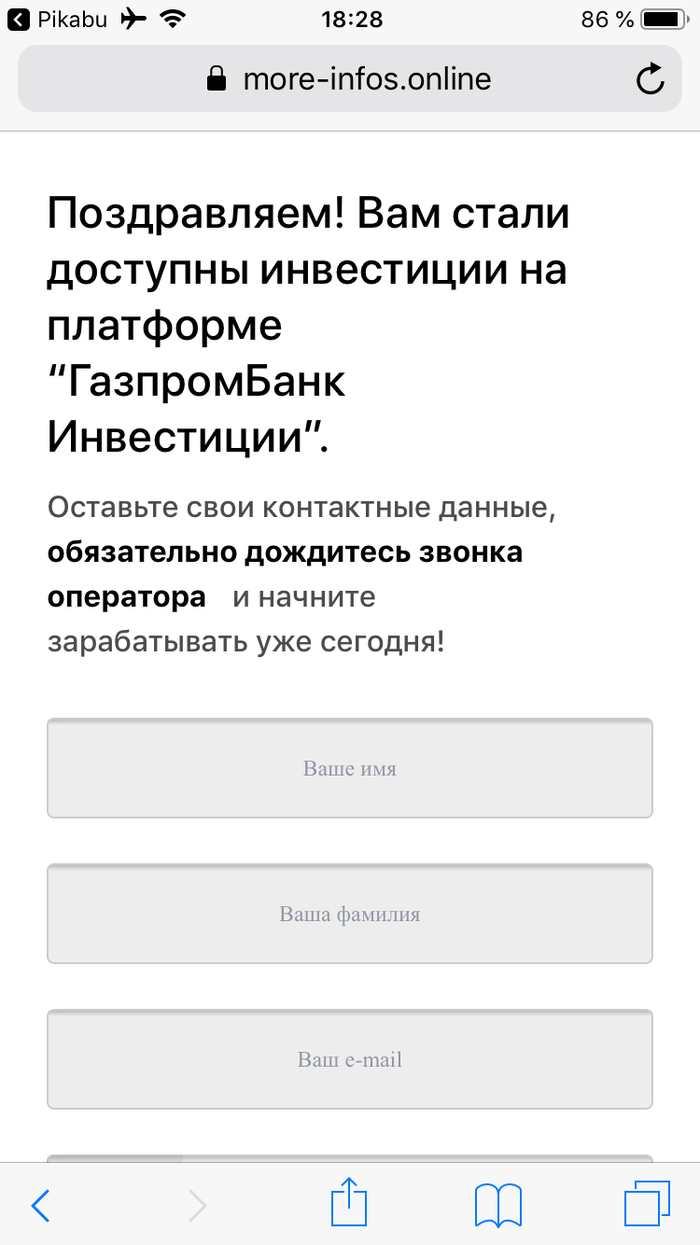Open the Safari share sheet

[349, 1201]
